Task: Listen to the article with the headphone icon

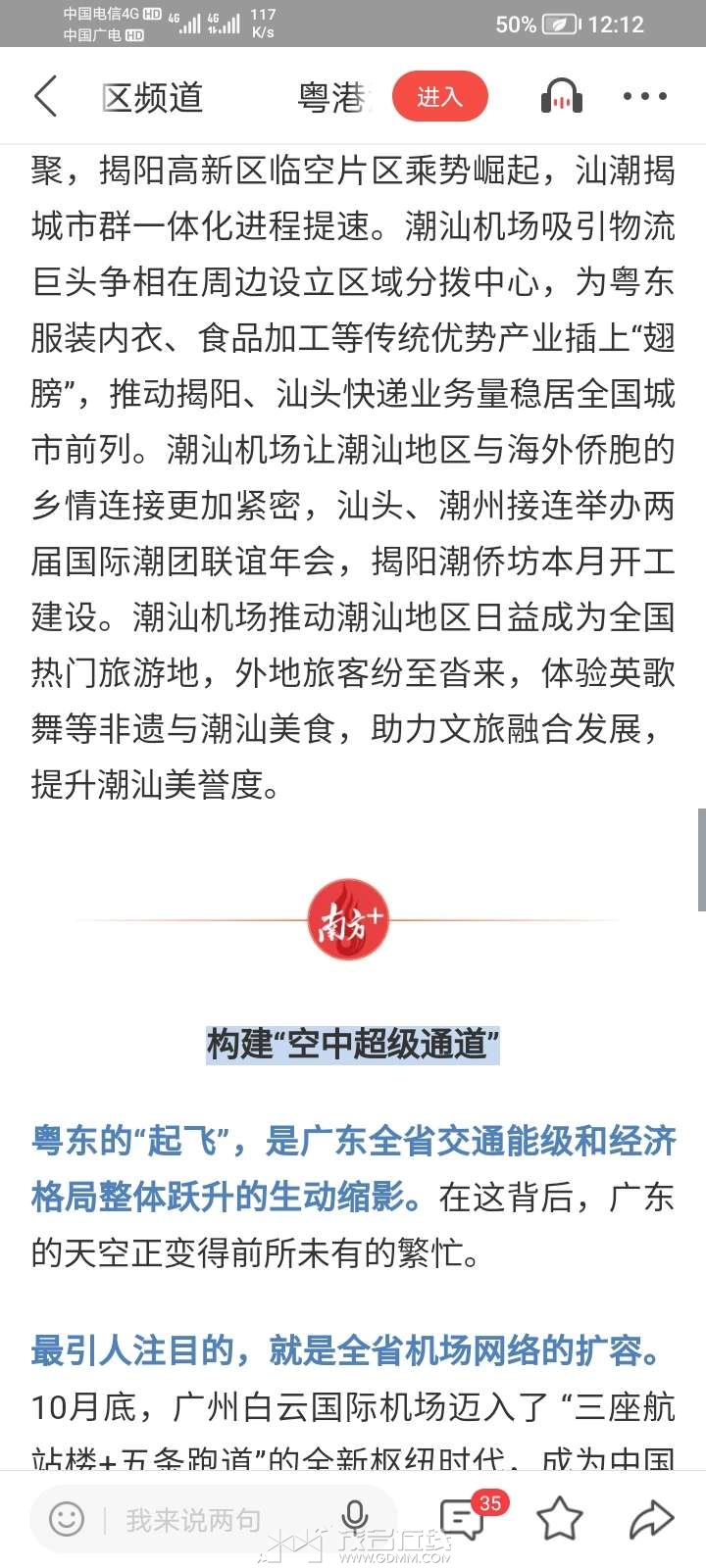Action: pos(562,97)
